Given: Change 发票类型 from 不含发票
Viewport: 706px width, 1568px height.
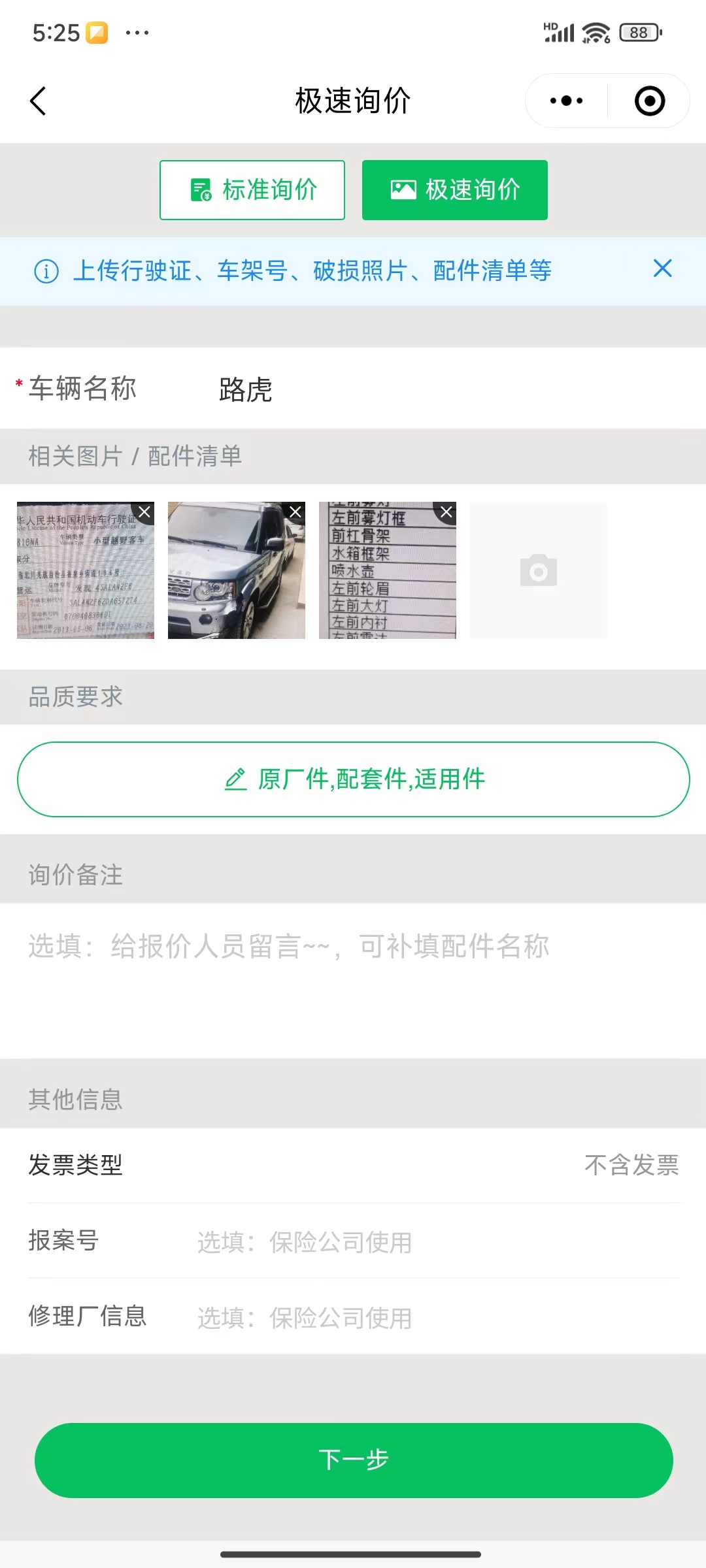Looking at the screenshot, I should point(631,1165).
